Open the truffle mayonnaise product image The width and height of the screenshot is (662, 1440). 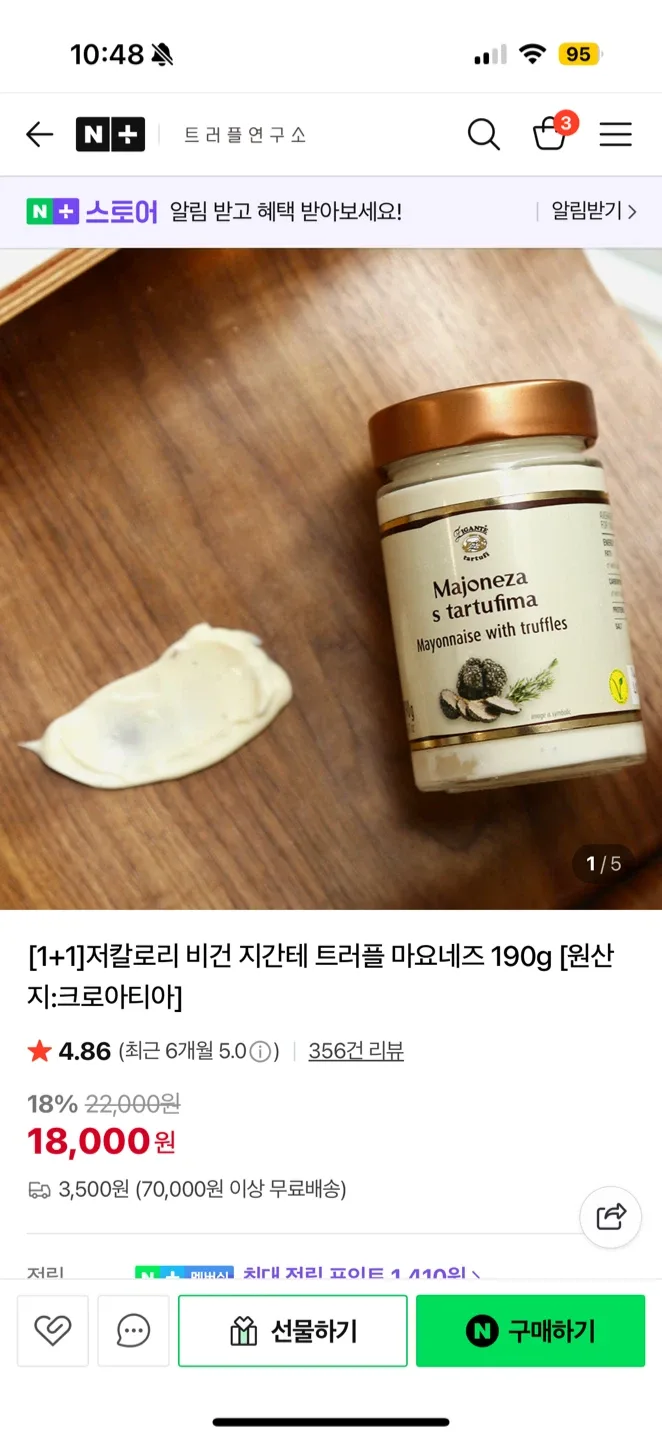[x=331, y=579]
